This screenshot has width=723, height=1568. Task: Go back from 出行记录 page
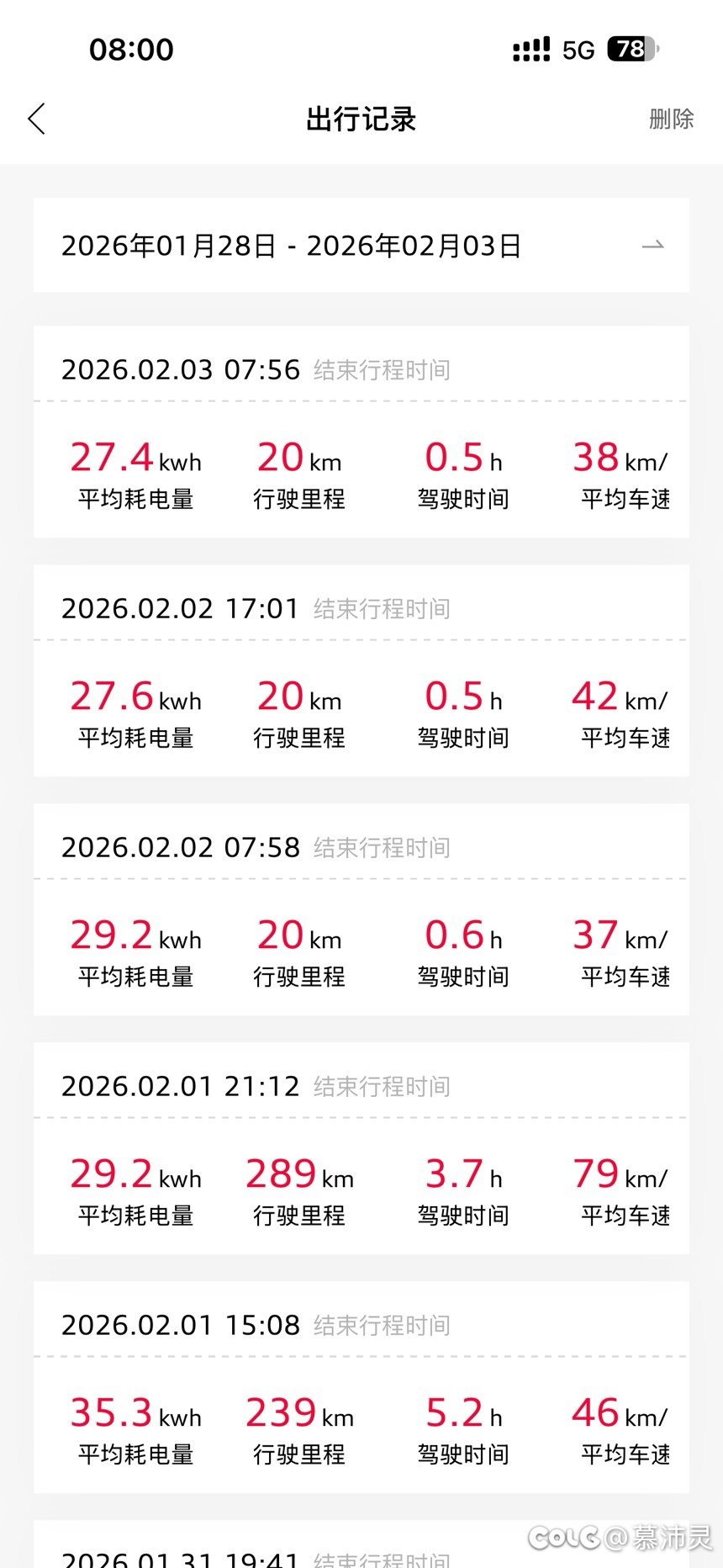pos(36,119)
